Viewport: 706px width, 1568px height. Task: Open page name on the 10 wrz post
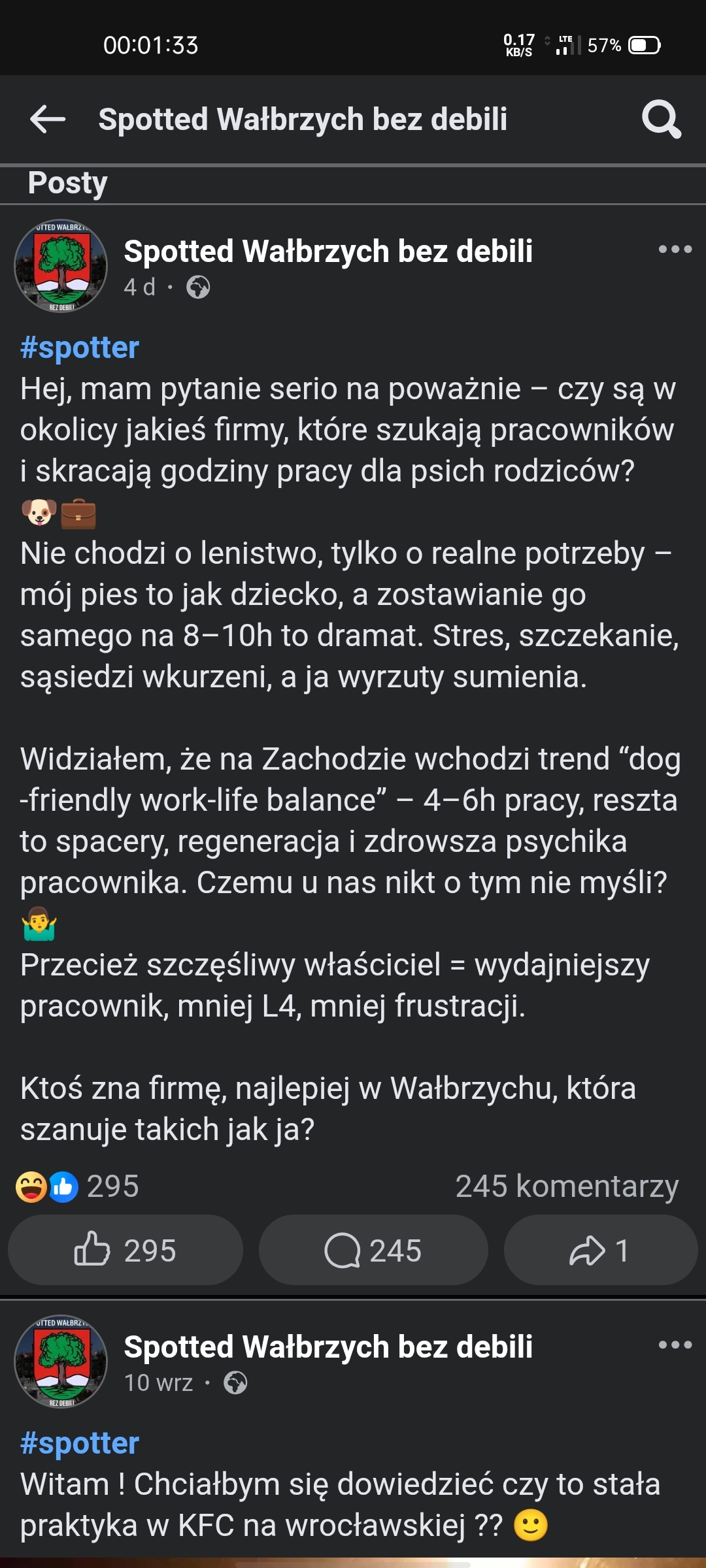click(328, 1347)
